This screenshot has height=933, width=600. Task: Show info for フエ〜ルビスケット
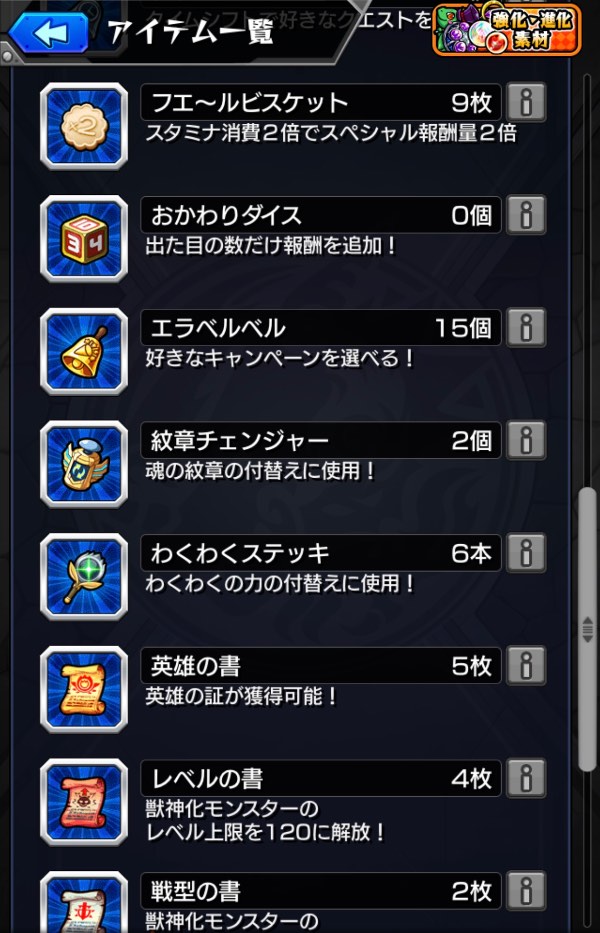coord(526,102)
